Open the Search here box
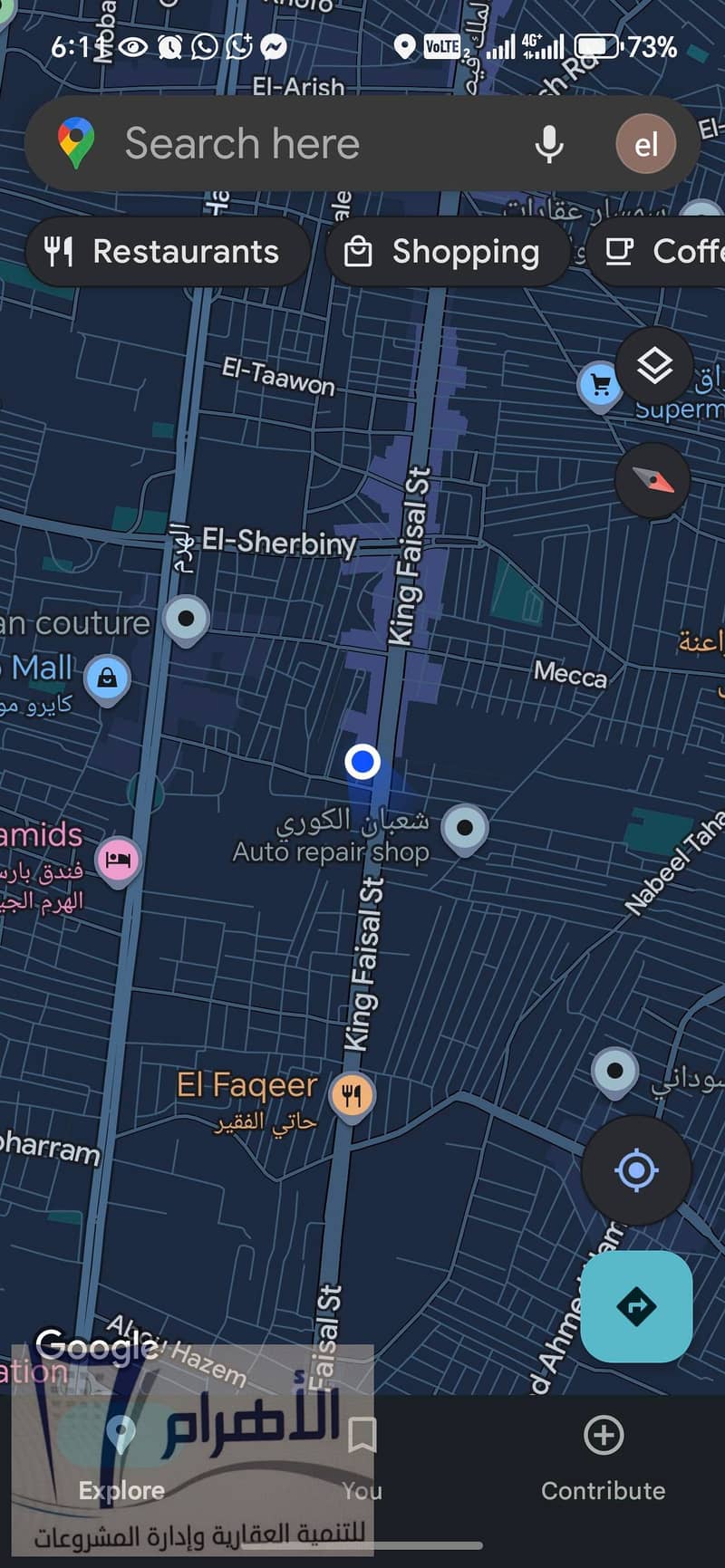 click(299, 144)
